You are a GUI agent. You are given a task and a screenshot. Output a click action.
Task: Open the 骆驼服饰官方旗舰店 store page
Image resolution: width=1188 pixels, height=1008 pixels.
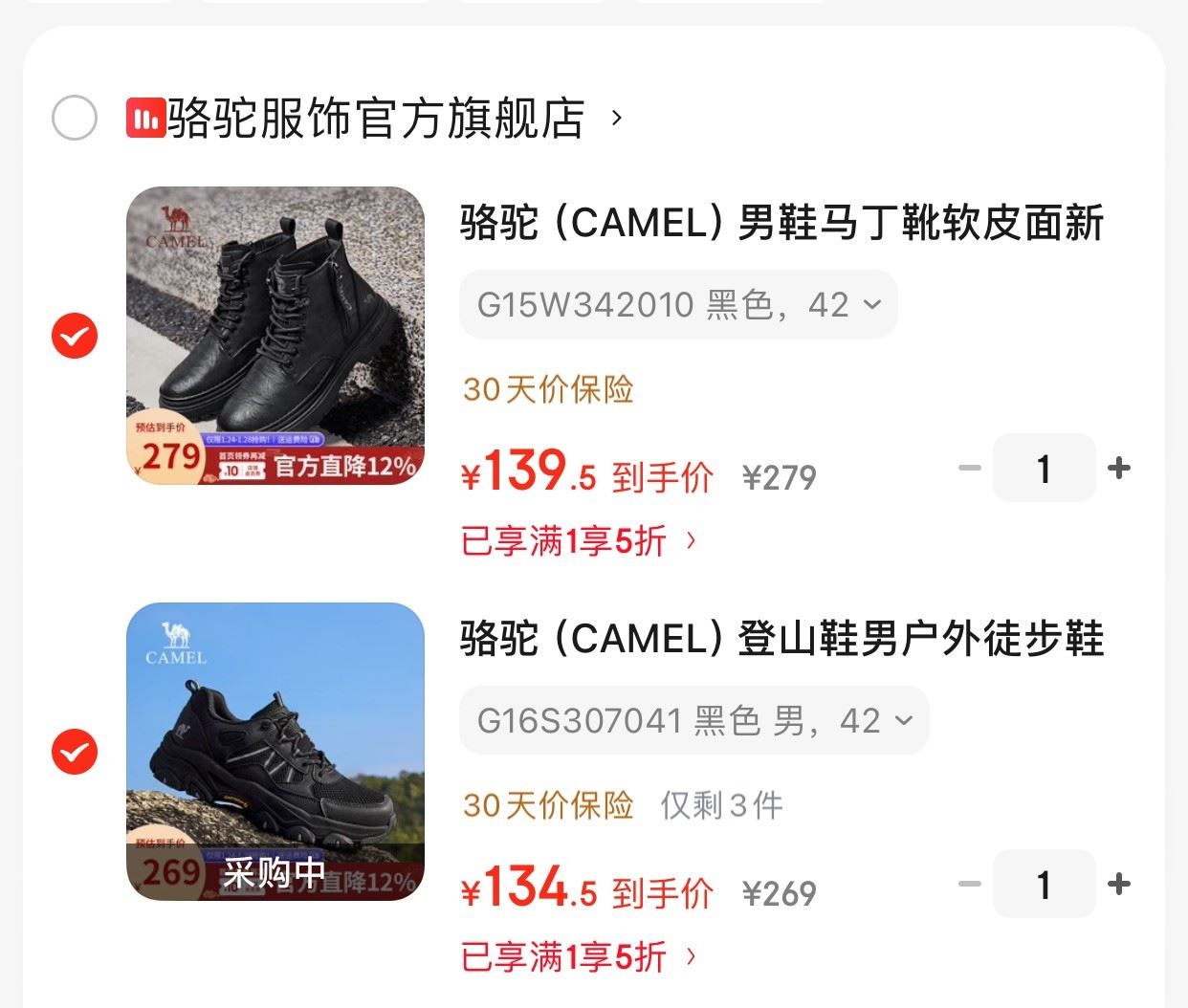(376, 119)
